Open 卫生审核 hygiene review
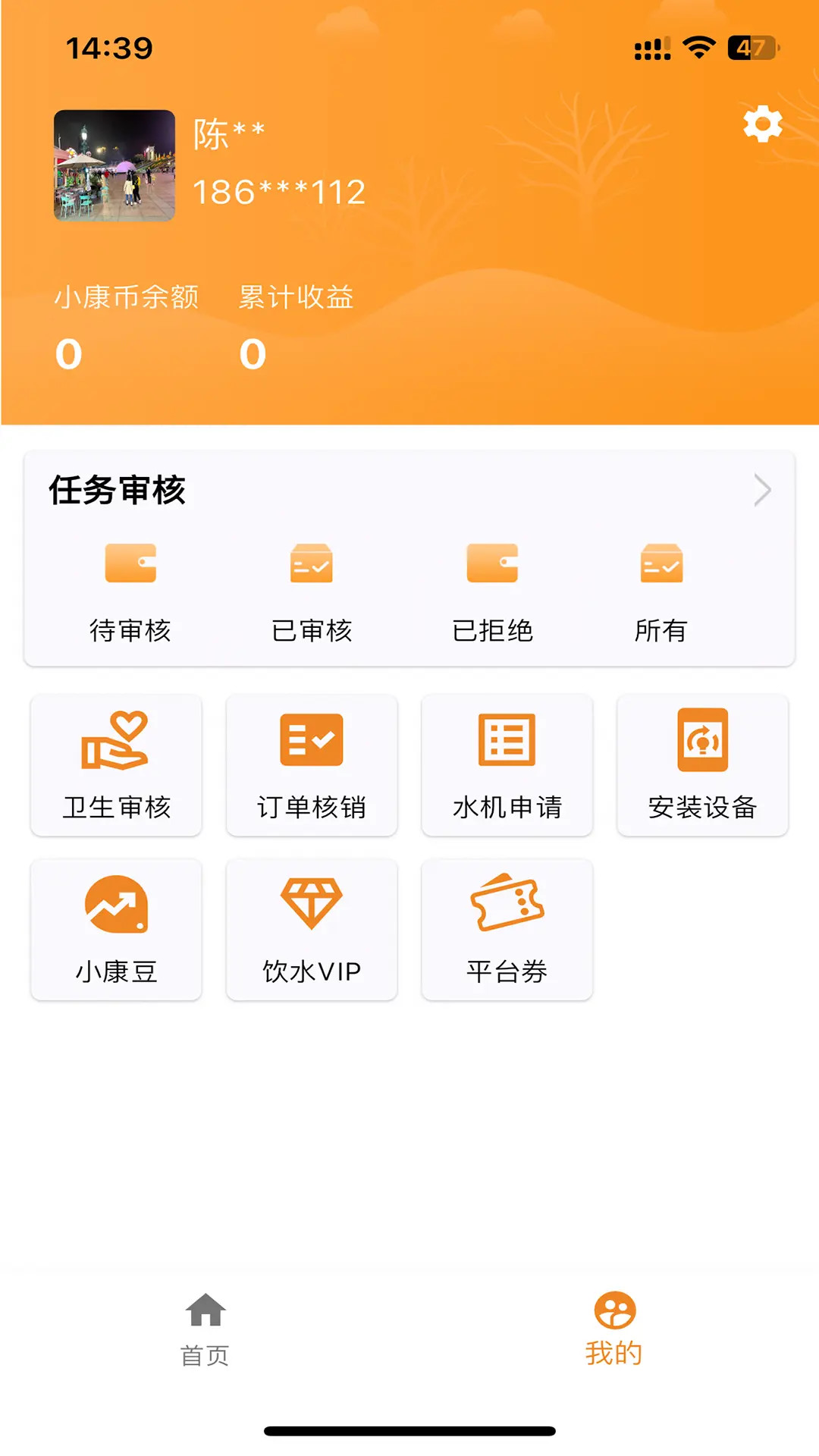Screen dimensions: 819x1456 click(115, 766)
